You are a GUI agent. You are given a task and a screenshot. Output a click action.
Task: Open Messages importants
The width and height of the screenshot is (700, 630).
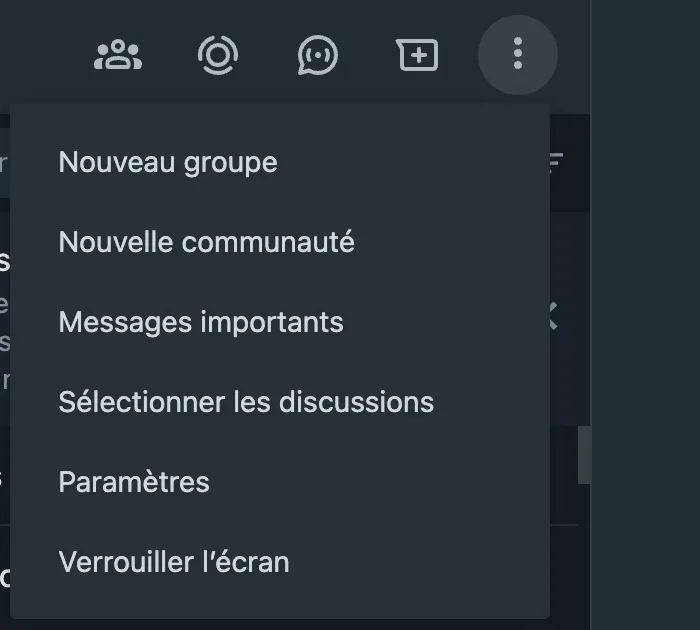(201, 322)
